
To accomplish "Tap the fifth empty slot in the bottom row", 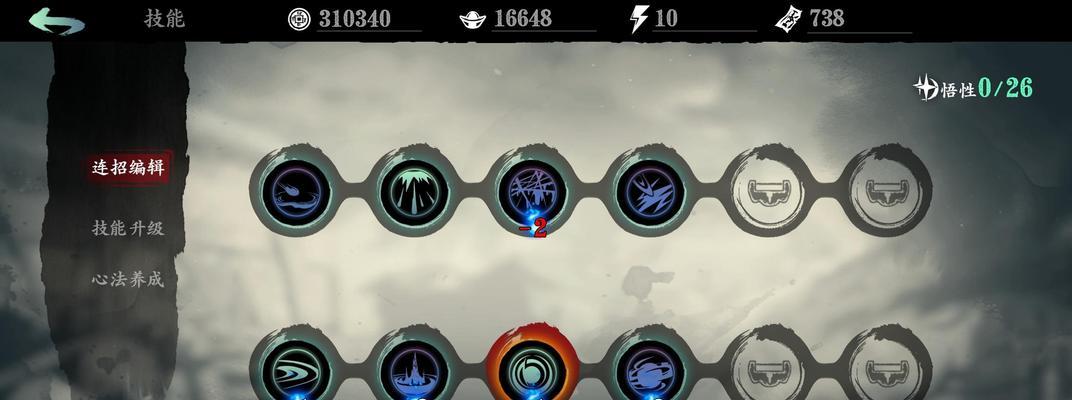I will [x=768, y=370].
